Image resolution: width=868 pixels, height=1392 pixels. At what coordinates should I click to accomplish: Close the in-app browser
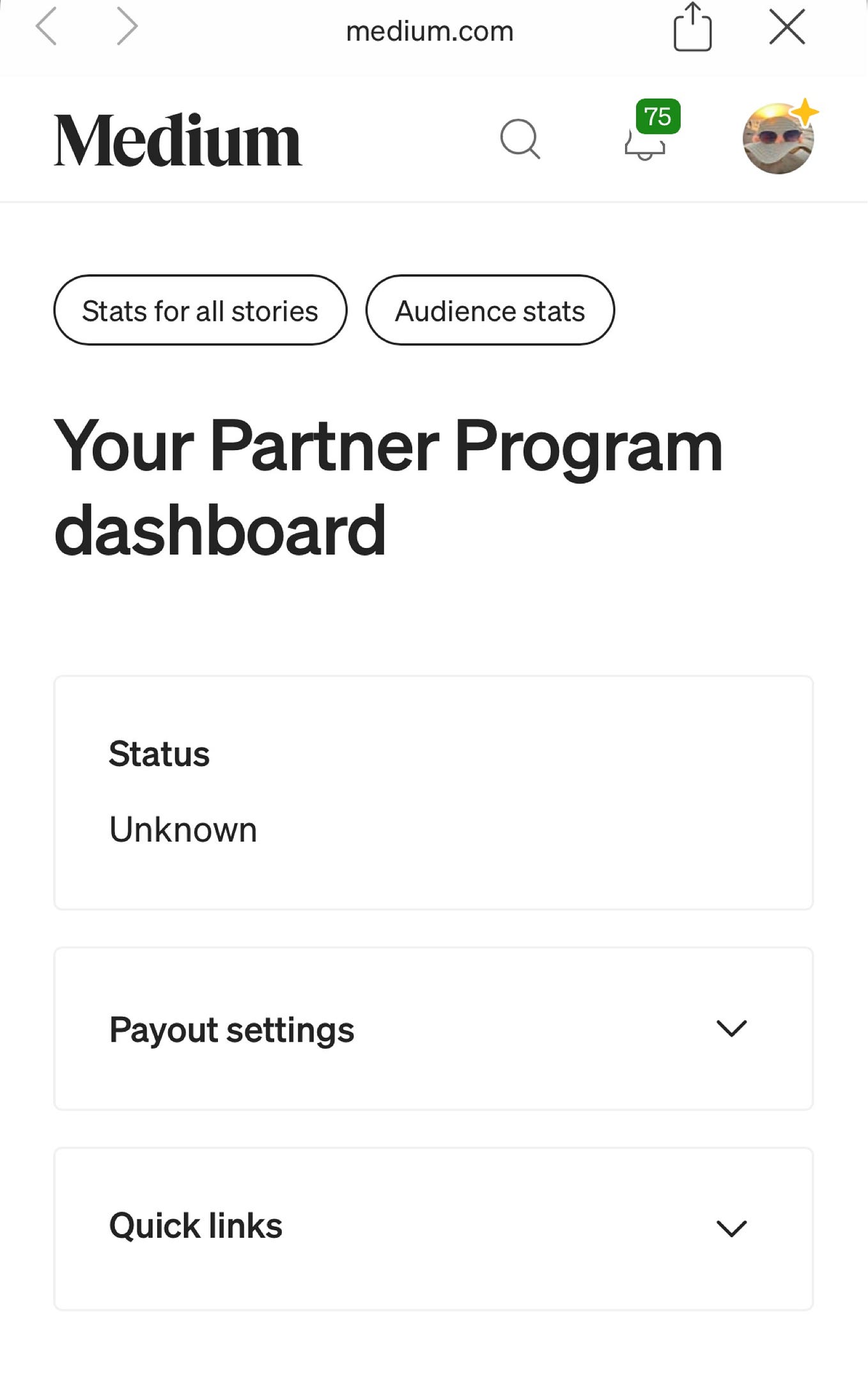click(787, 27)
